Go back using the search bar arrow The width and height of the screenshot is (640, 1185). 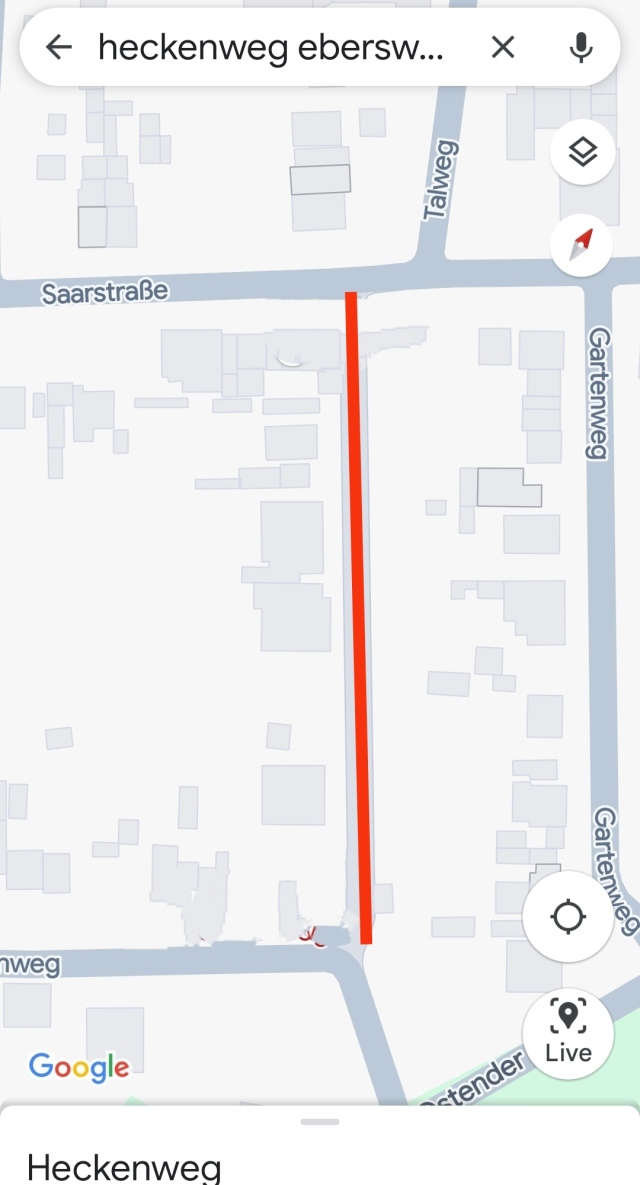(x=58, y=48)
